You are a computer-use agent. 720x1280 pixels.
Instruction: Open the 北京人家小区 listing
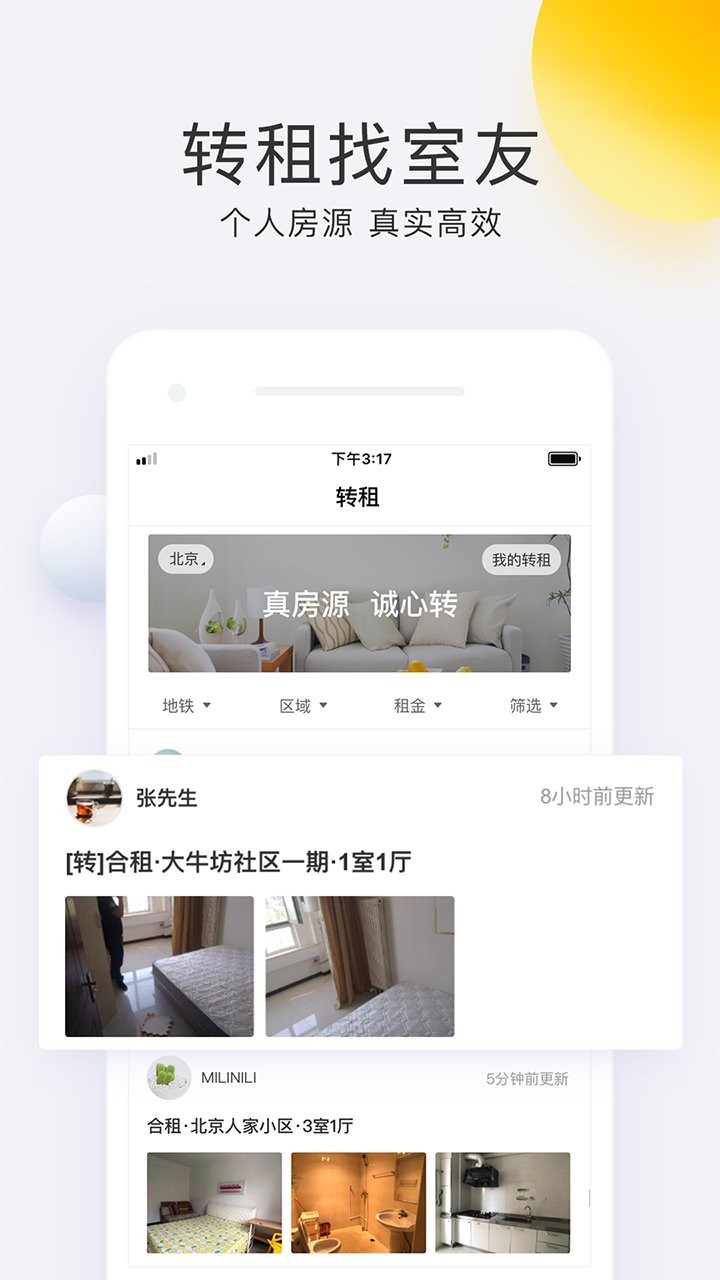pos(250,1122)
